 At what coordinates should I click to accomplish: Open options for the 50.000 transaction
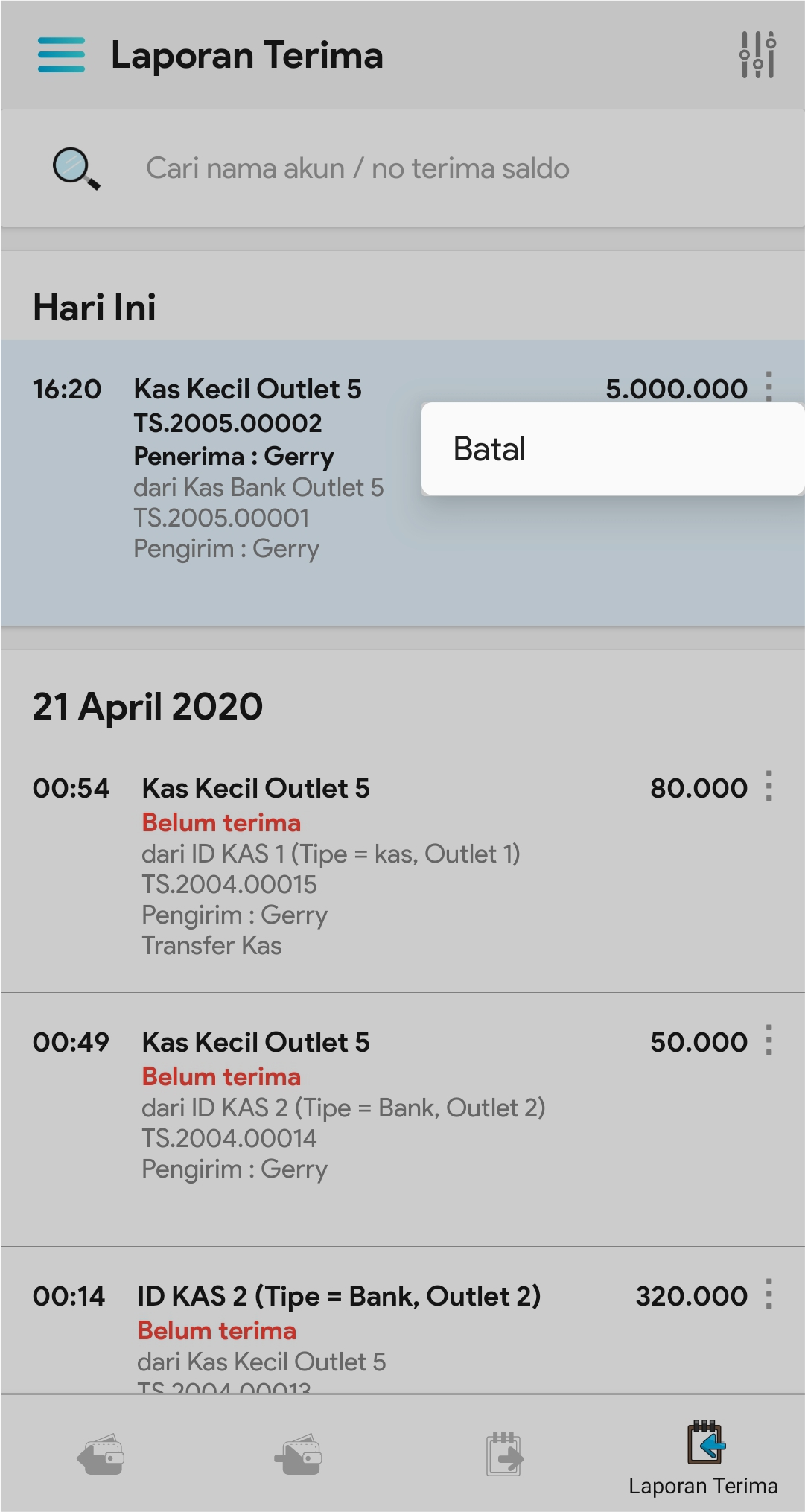click(769, 1041)
